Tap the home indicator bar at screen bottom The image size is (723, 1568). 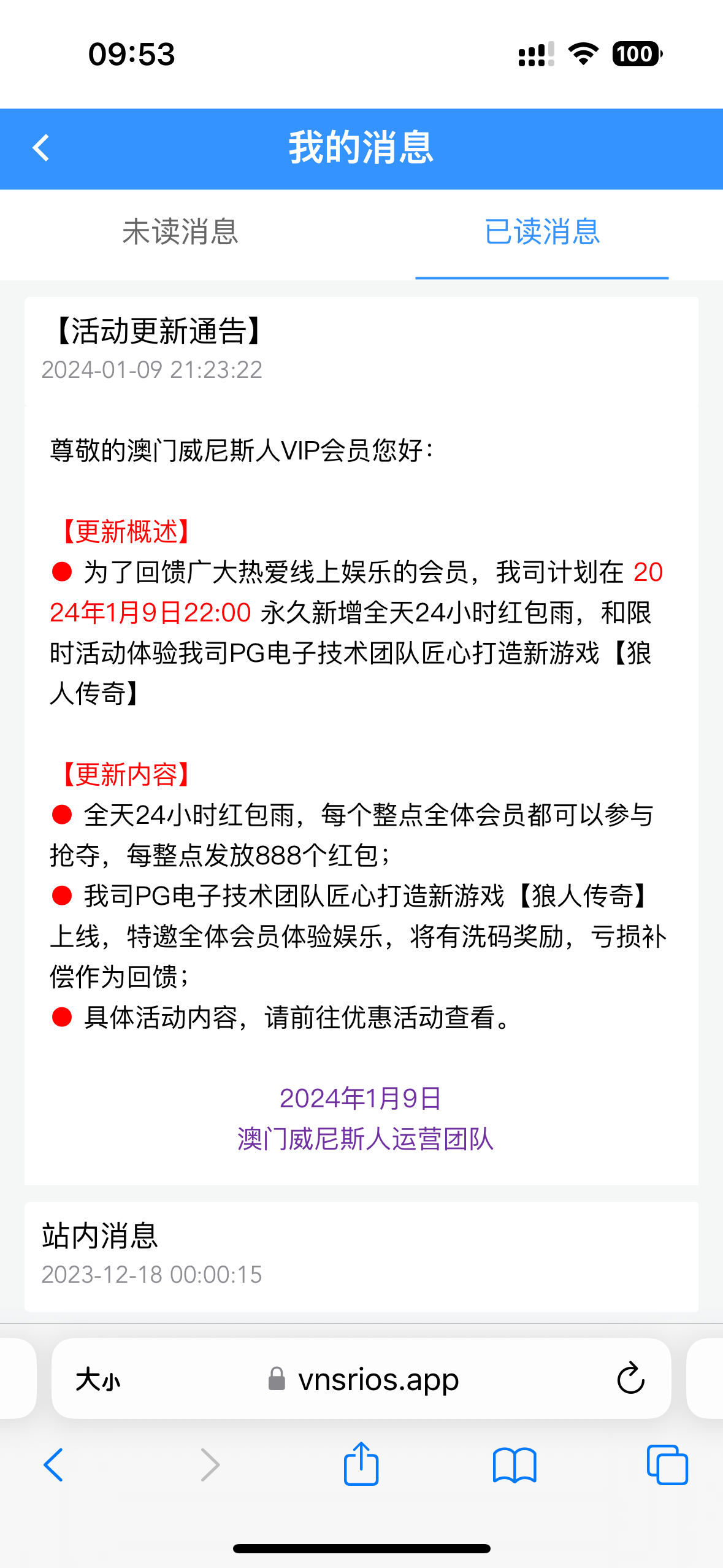361,1548
